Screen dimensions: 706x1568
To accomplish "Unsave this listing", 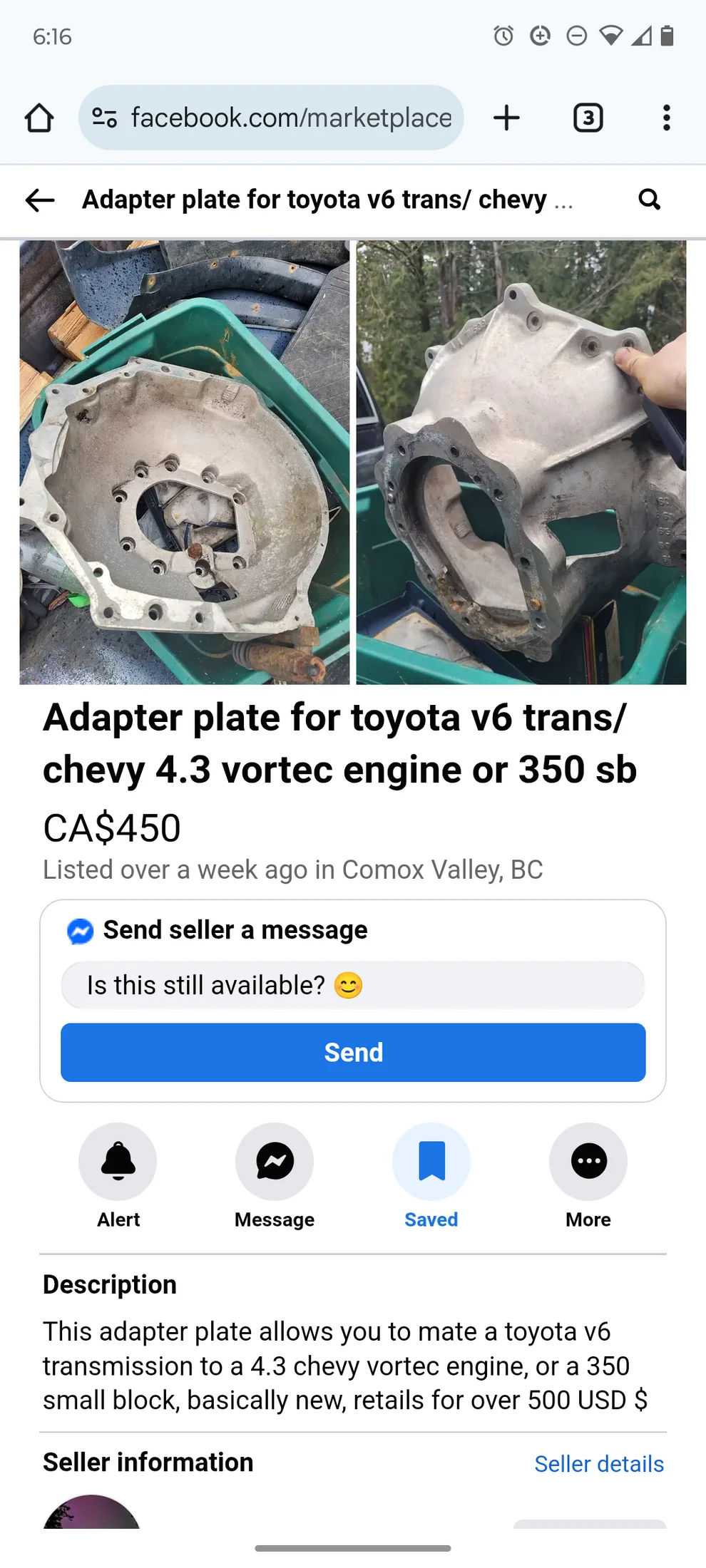I will coord(431,1161).
